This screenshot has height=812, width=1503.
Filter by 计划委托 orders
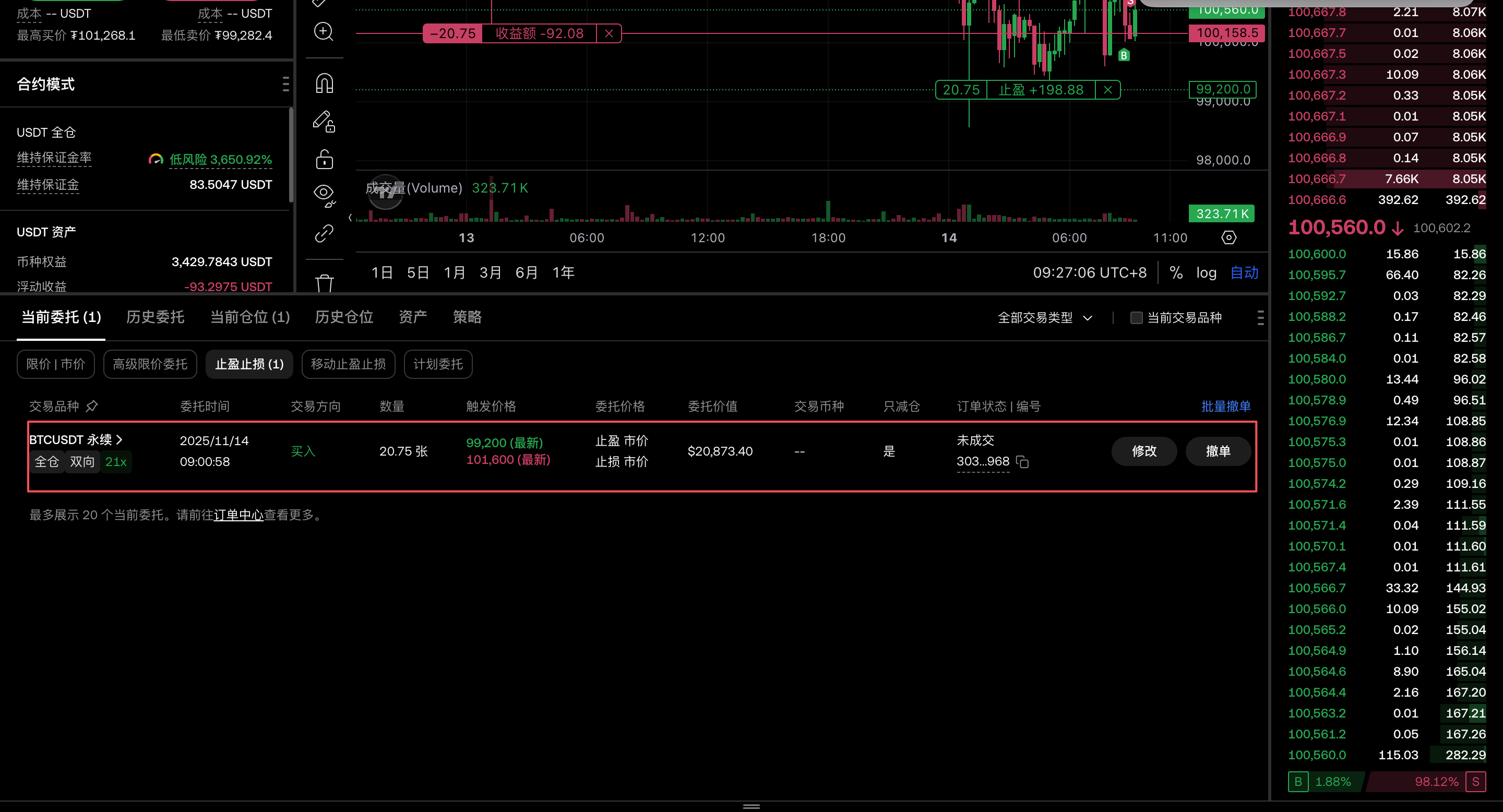point(438,364)
